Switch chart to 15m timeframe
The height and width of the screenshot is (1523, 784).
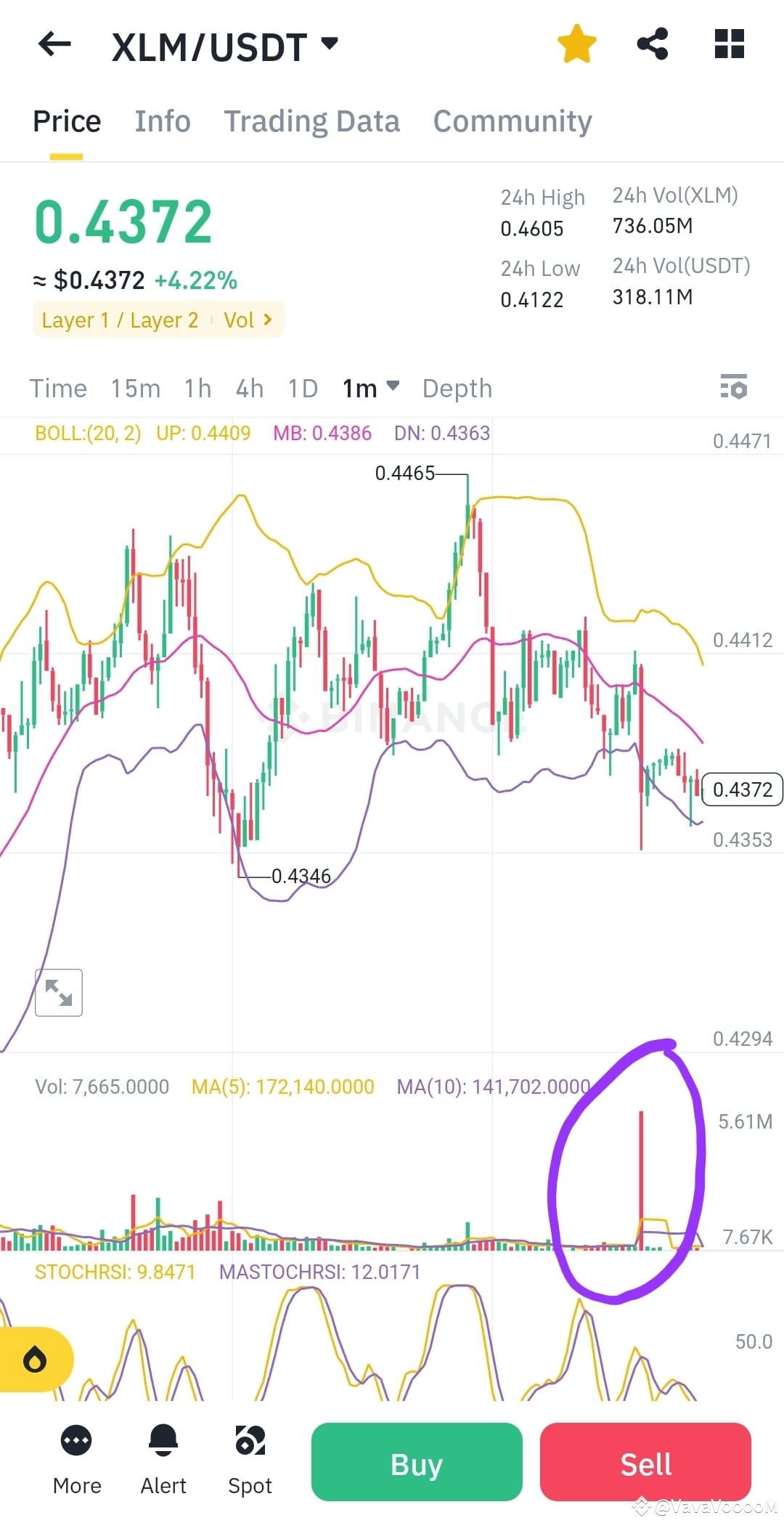(x=135, y=389)
